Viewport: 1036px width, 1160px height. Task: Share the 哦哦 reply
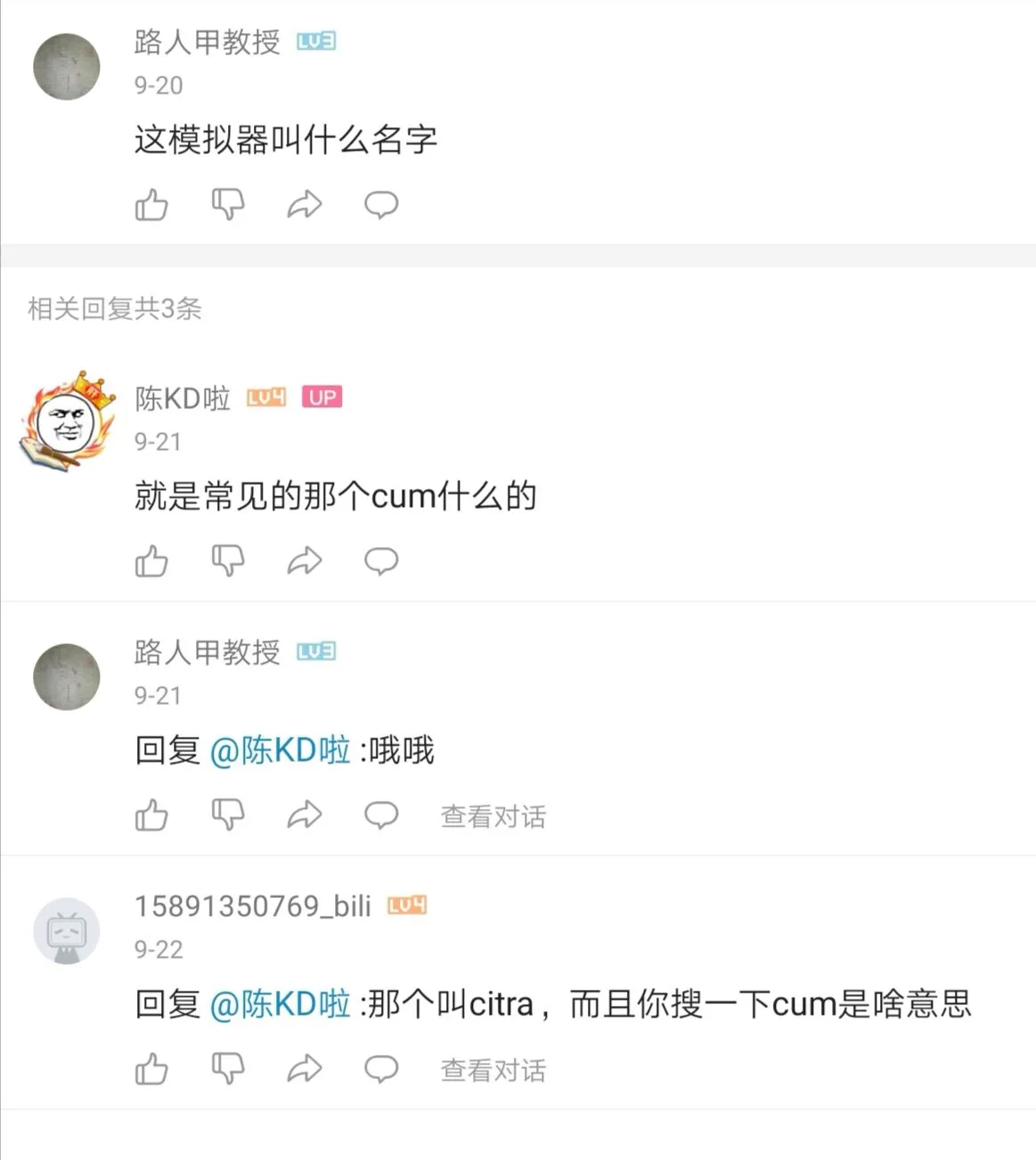point(305,815)
